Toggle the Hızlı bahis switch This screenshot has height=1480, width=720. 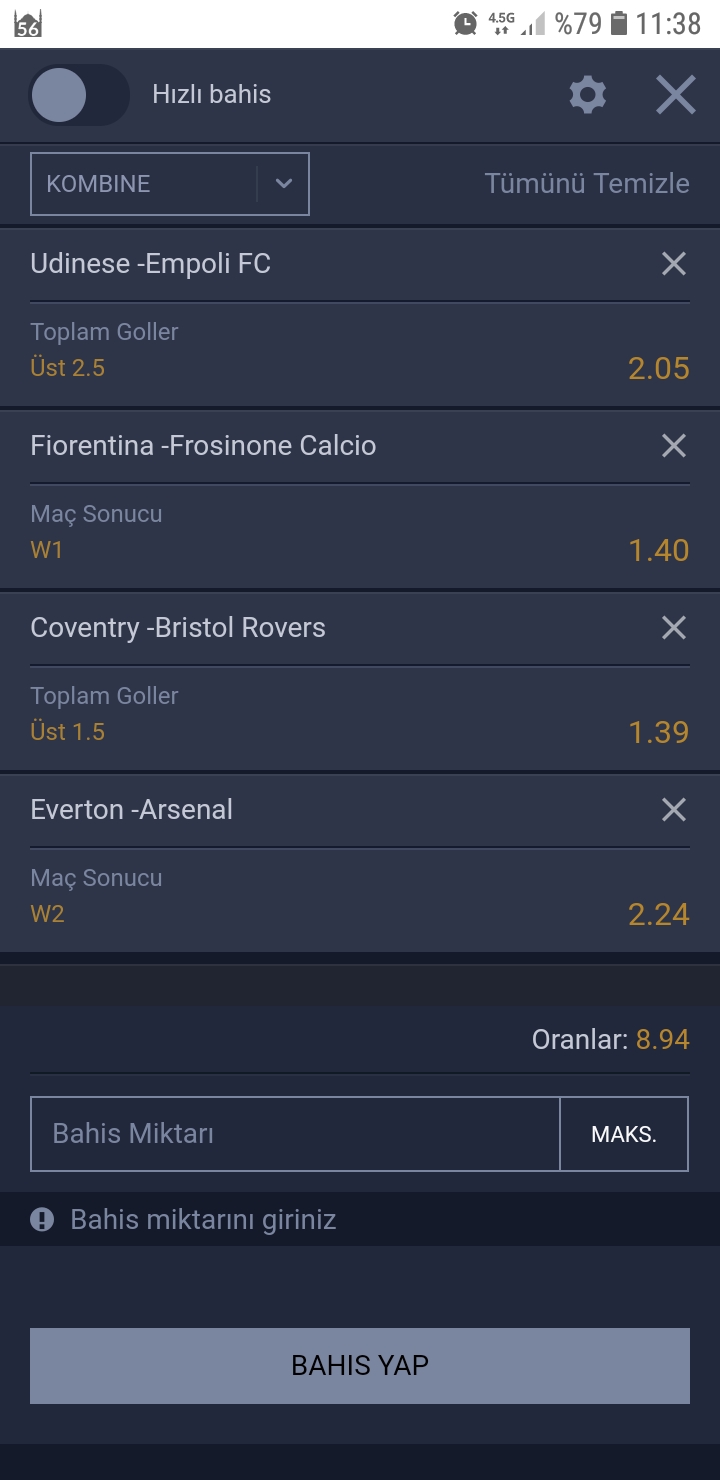78,95
